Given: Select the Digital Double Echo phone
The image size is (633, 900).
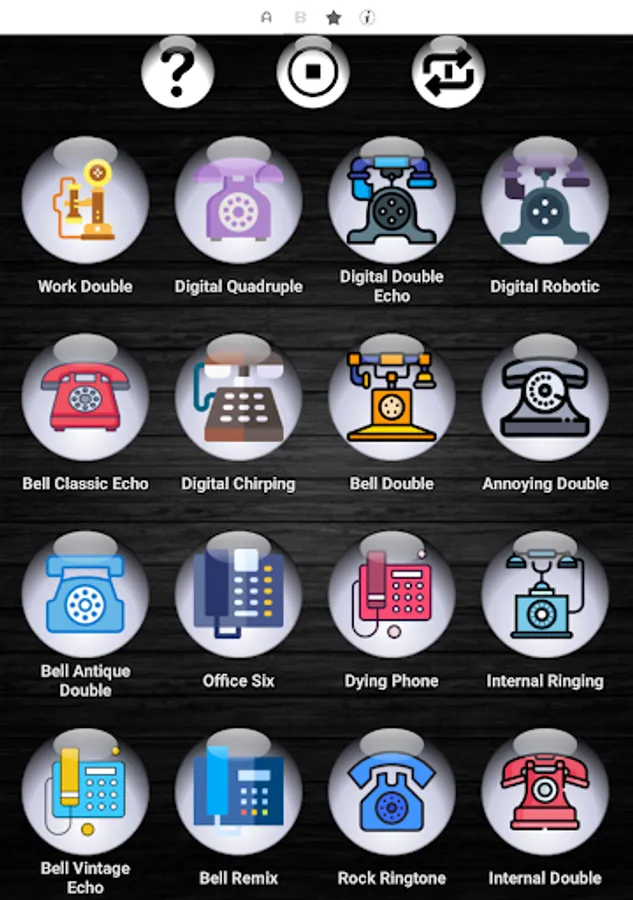Looking at the screenshot, I should (x=391, y=200).
